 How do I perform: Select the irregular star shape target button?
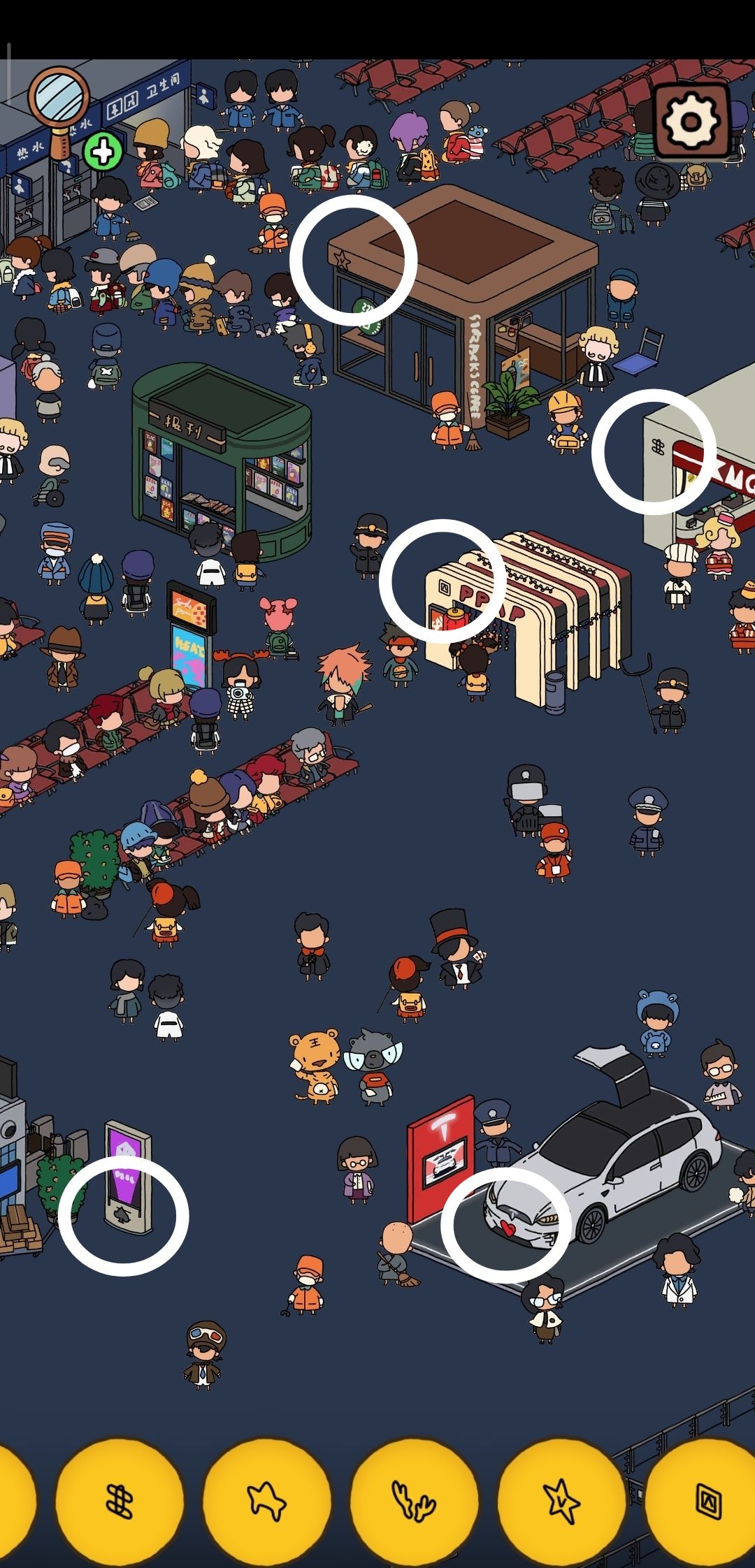click(x=267, y=1501)
